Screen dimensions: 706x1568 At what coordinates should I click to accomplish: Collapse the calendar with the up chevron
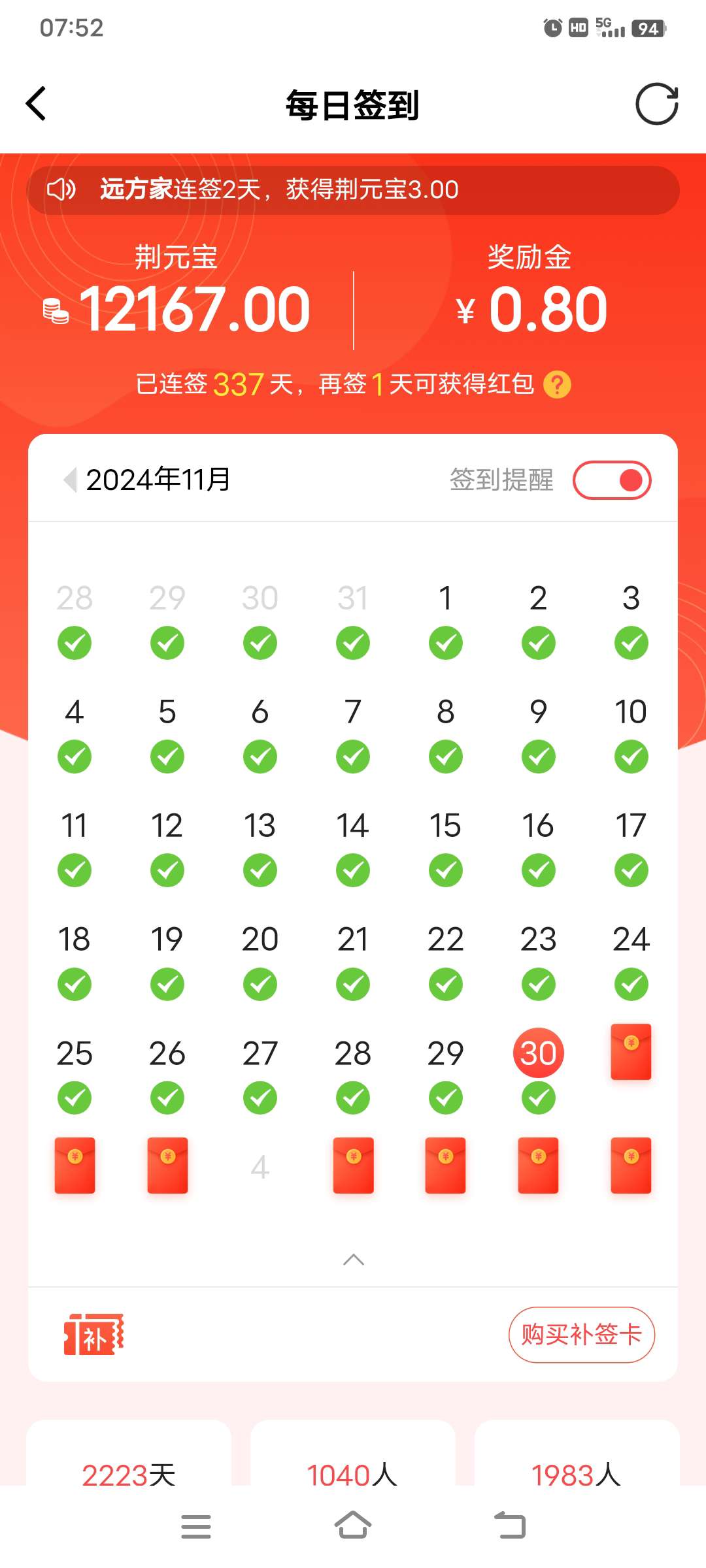click(x=353, y=1260)
